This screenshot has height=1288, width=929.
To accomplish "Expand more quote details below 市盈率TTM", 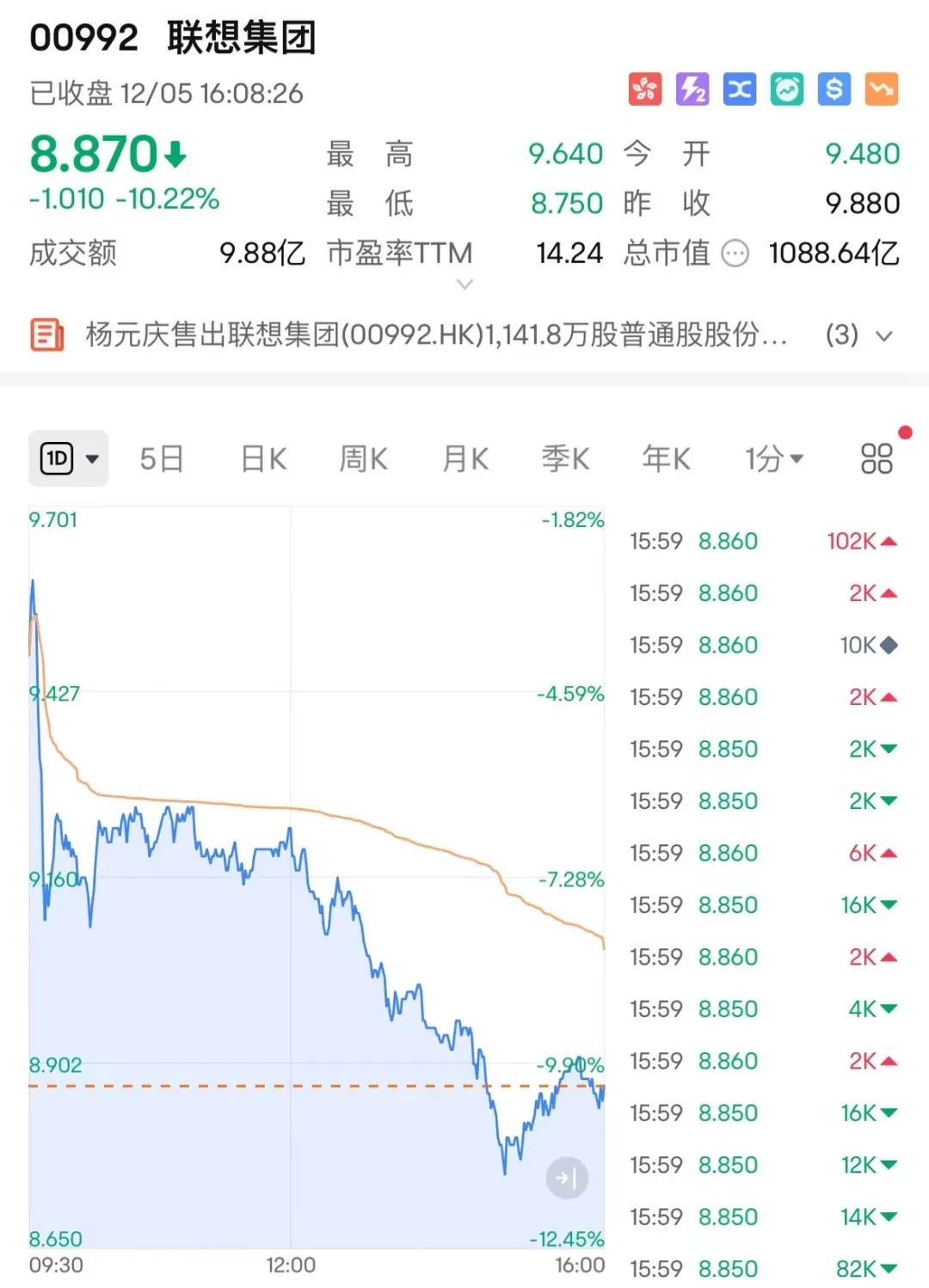I will click(464, 284).
